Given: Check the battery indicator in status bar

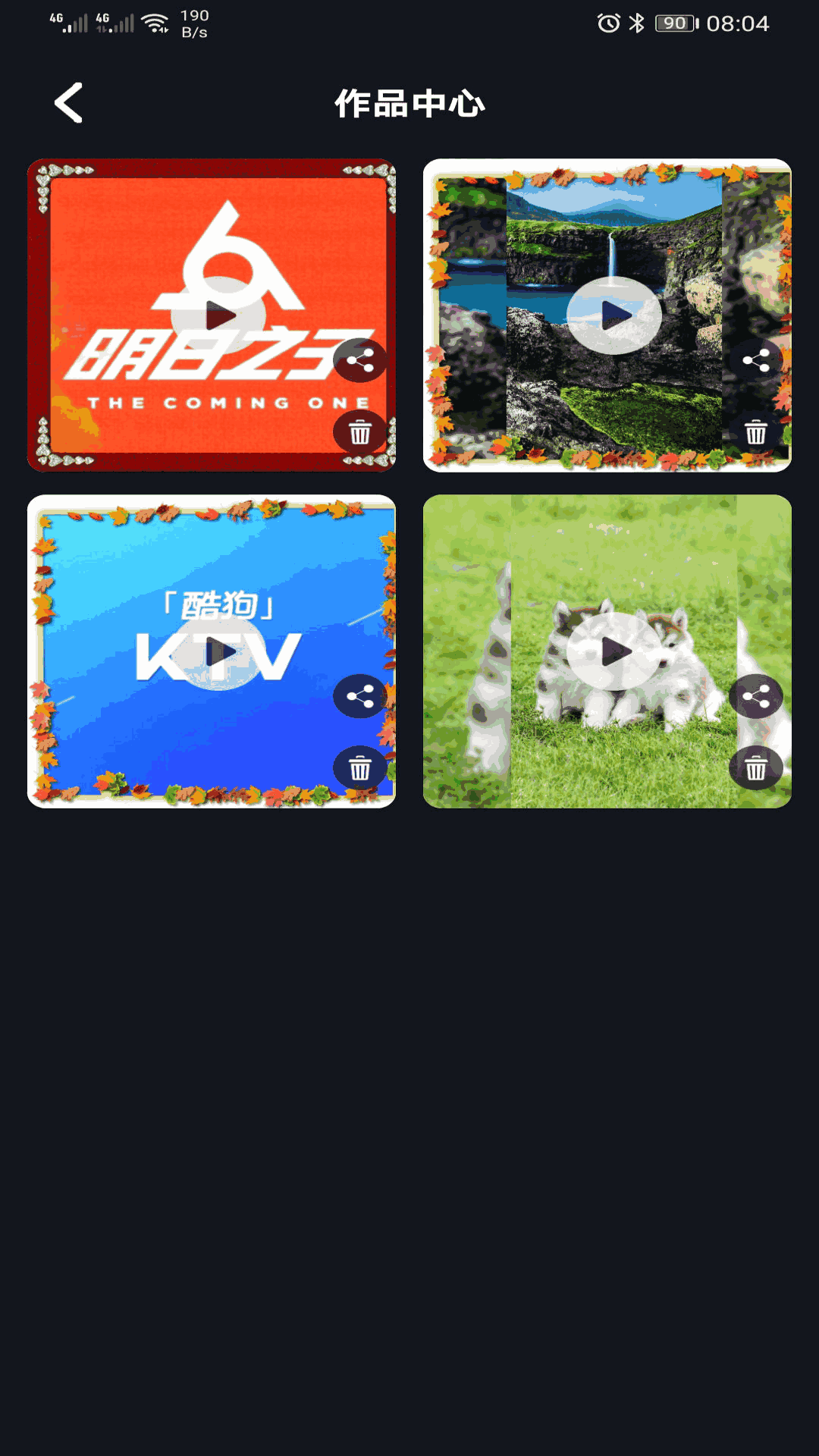Looking at the screenshot, I should [673, 23].
